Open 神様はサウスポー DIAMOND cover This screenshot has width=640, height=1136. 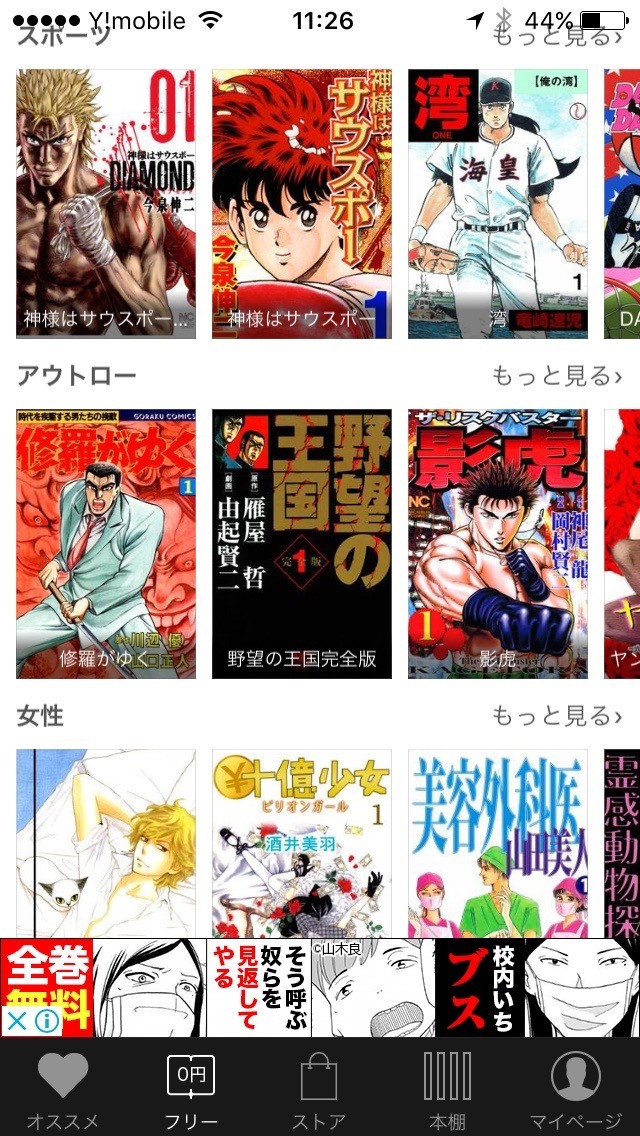pyautogui.click(x=106, y=204)
